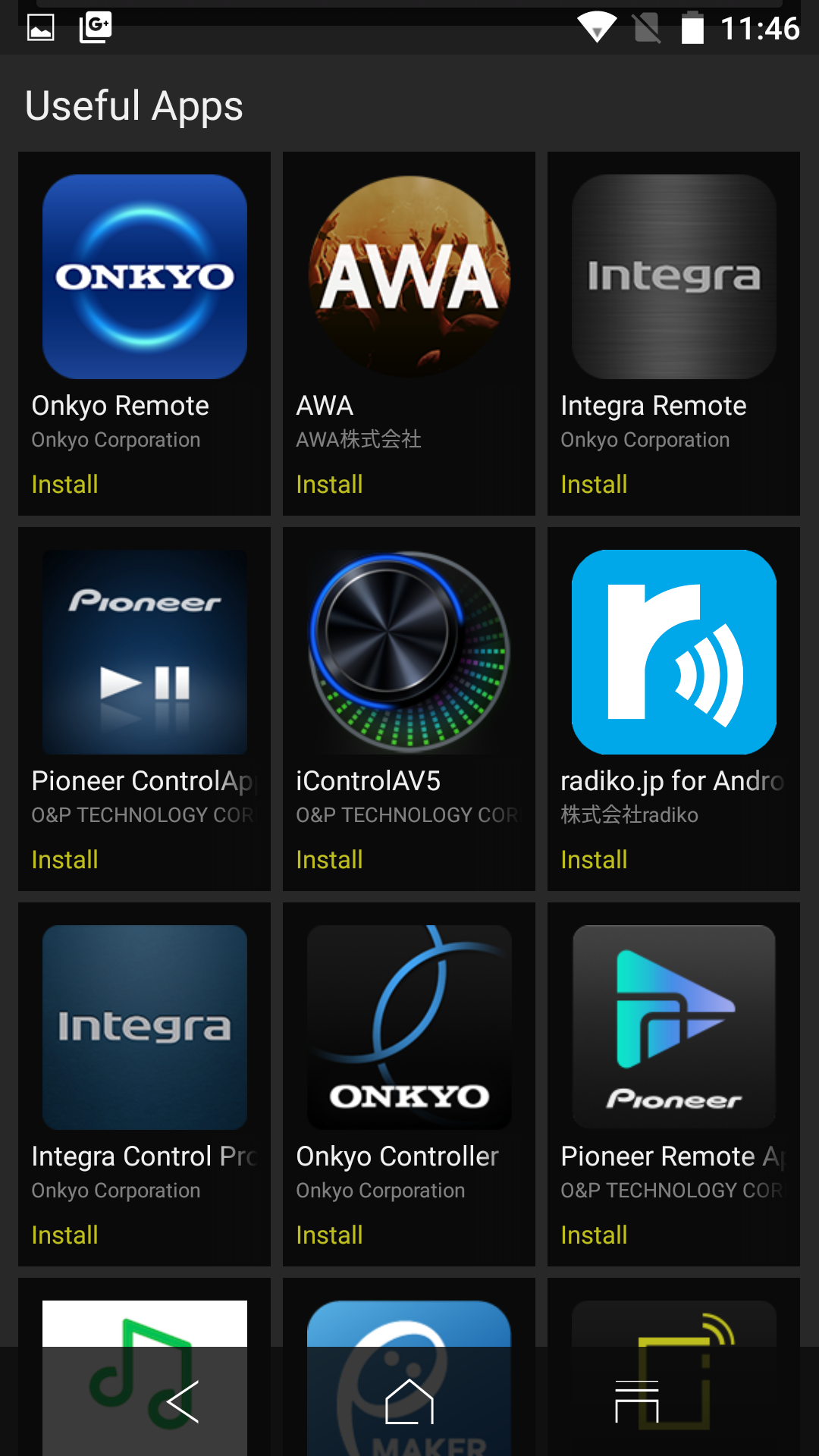Install the Integra Control Pro app
Viewport: 819px width, 1456px height.
pyautogui.click(x=65, y=1235)
